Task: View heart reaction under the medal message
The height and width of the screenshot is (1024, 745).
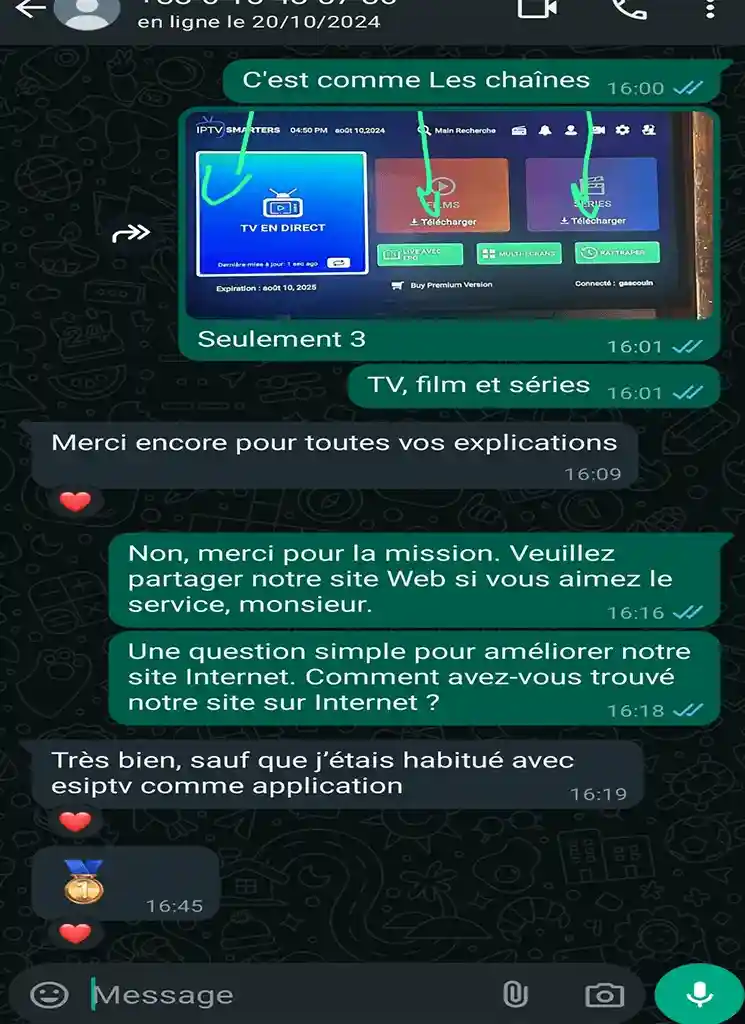Action: pyautogui.click(x=75, y=935)
